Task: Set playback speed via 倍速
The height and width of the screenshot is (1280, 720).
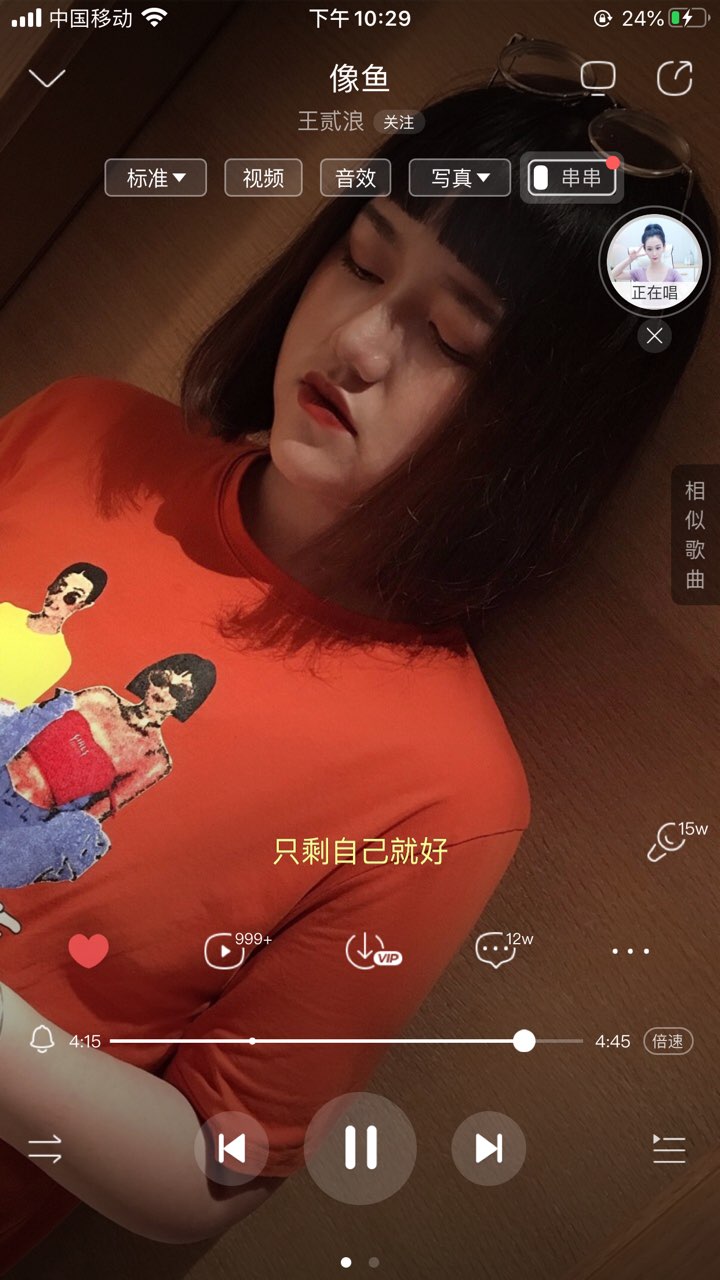Action: pos(668,1041)
